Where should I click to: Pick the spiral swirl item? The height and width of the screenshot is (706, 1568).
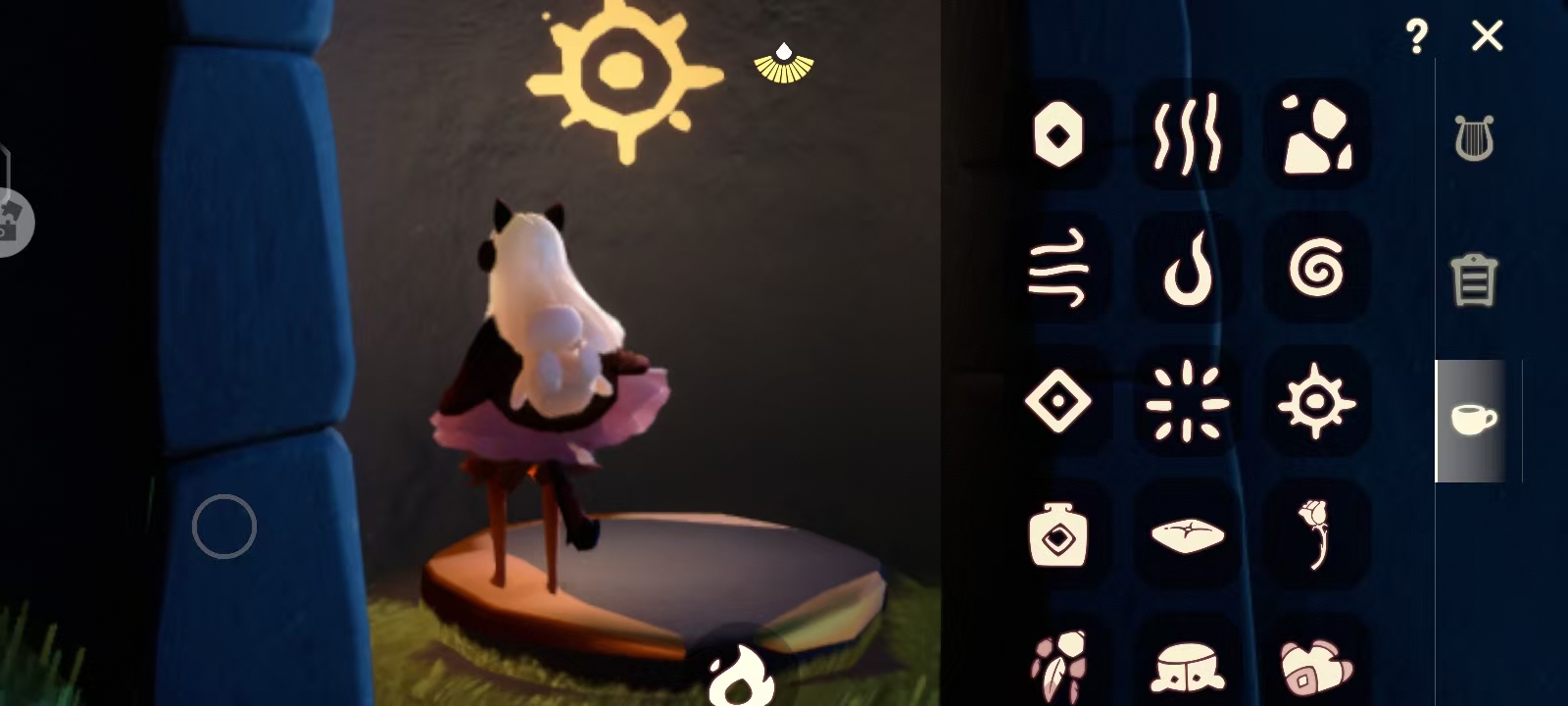[x=1316, y=268]
